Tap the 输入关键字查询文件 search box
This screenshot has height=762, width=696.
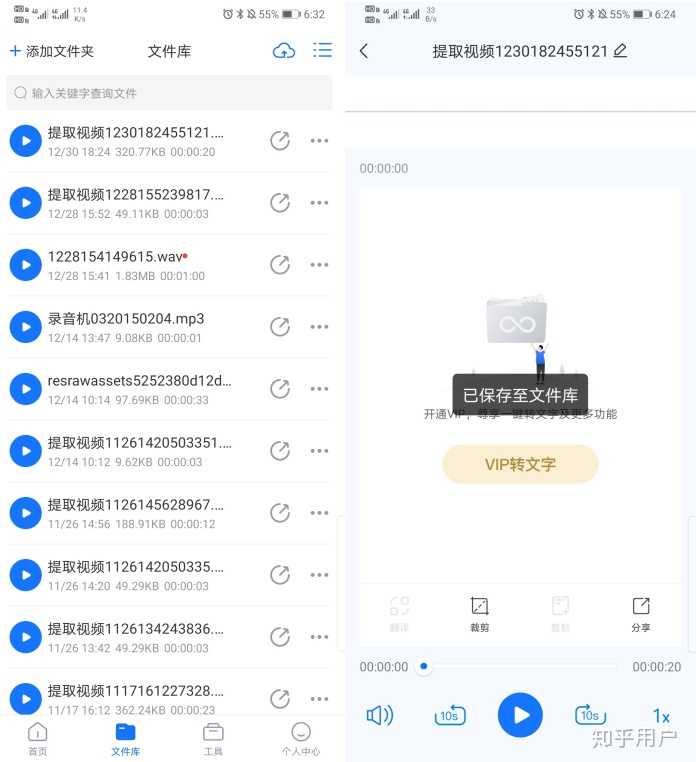tap(168, 93)
